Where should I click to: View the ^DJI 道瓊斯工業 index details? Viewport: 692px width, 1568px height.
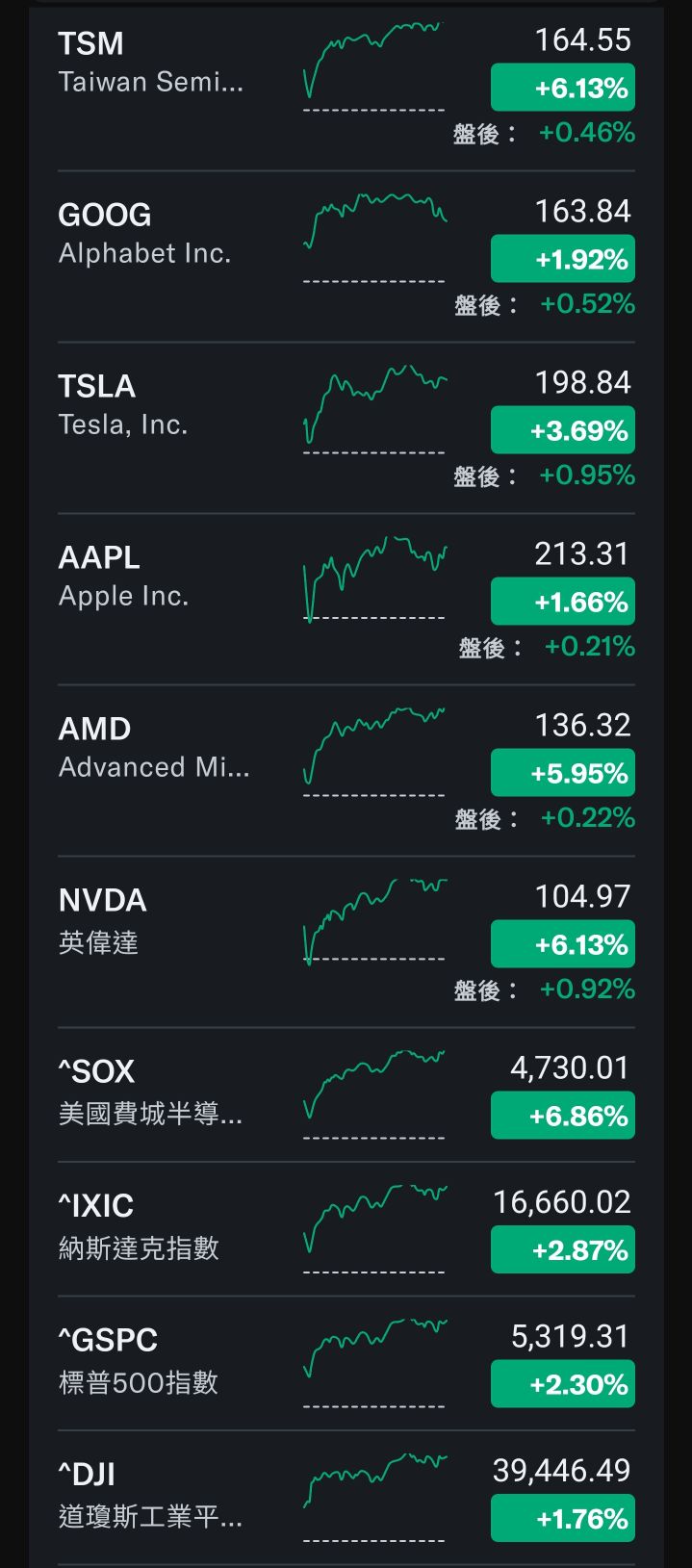[150, 1495]
